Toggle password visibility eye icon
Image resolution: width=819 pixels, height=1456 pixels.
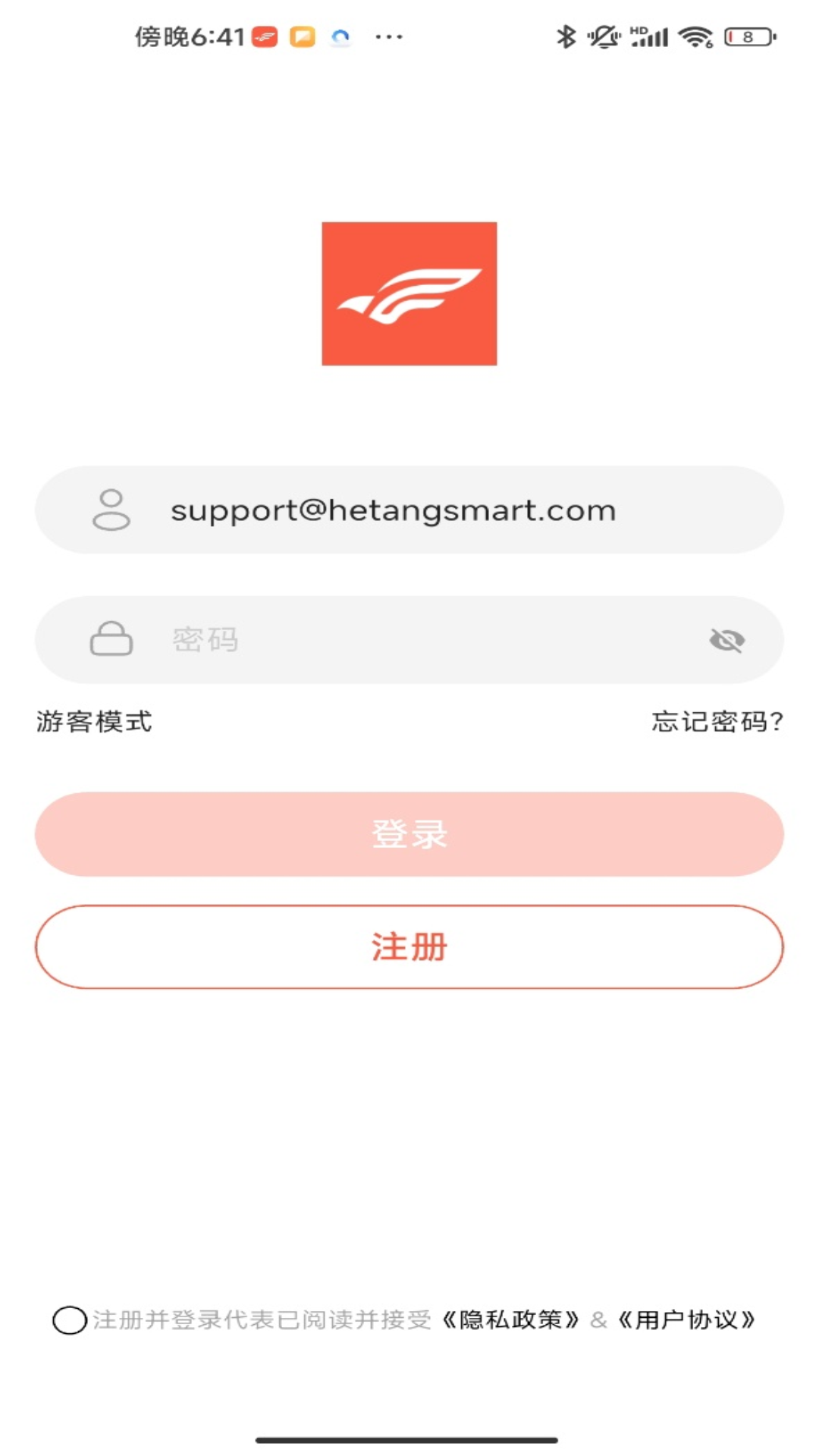point(726,641)
